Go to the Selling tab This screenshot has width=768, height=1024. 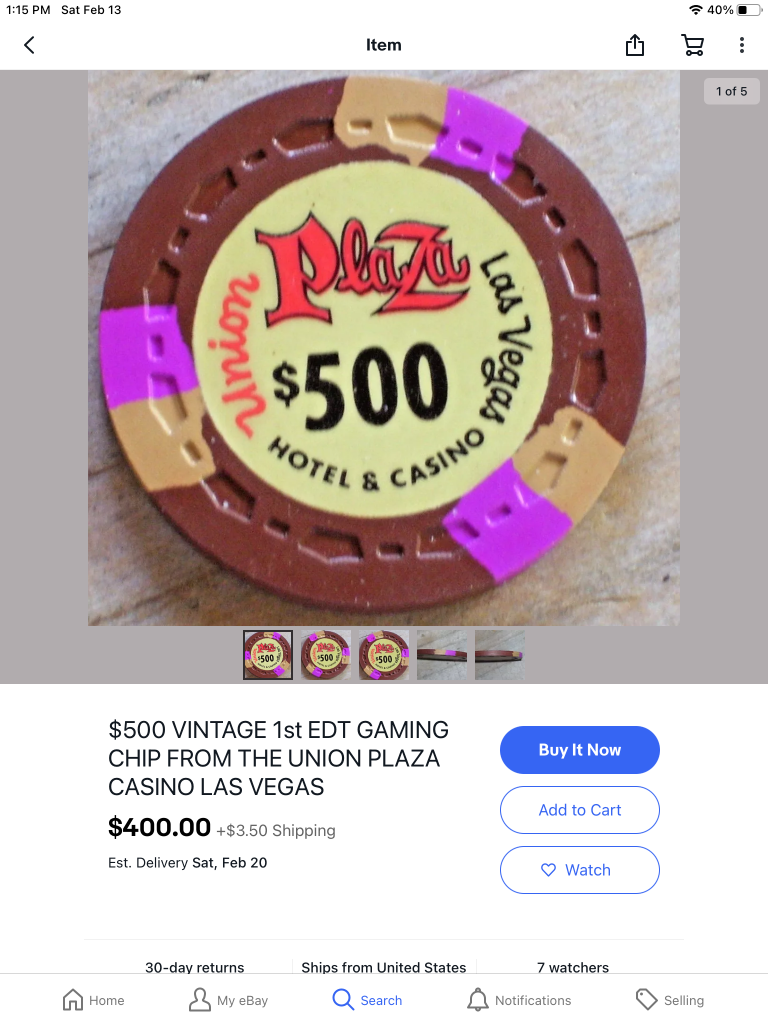pos(670,1000)
